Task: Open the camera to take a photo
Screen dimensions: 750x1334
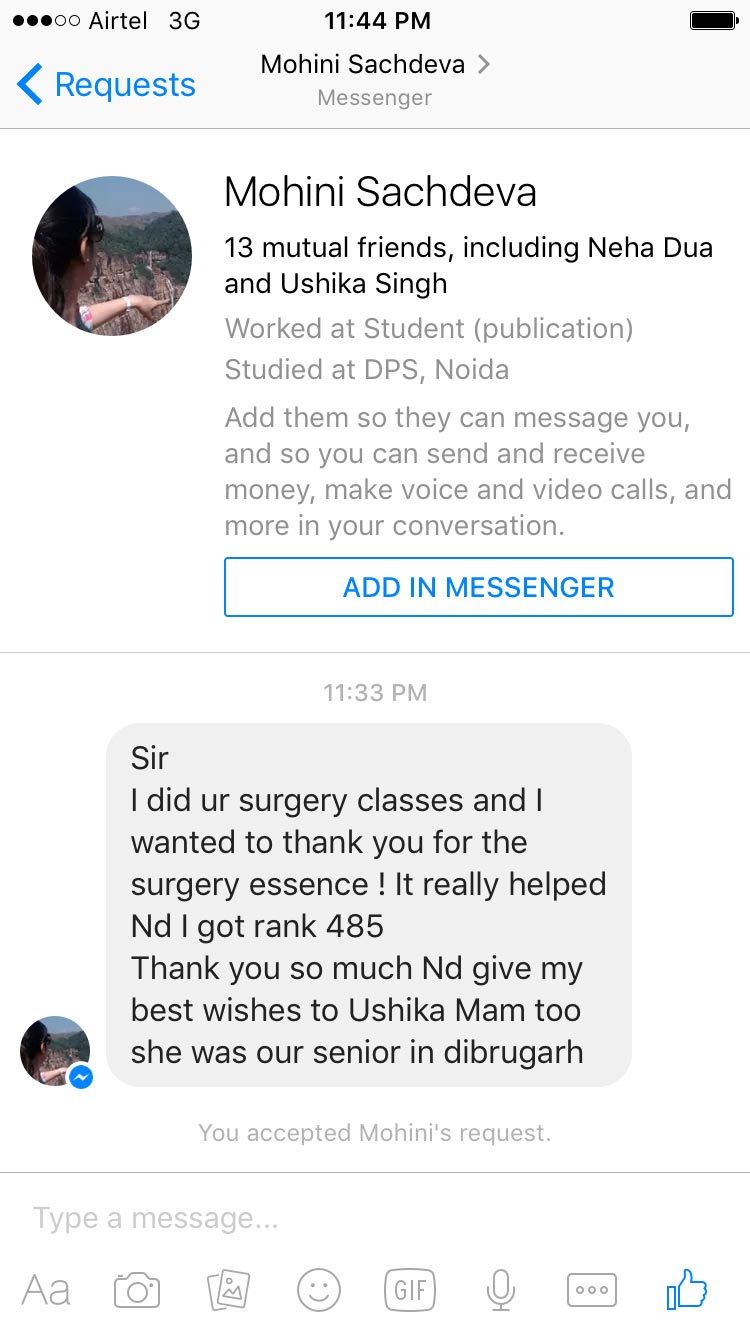Action: [137, 1290]
